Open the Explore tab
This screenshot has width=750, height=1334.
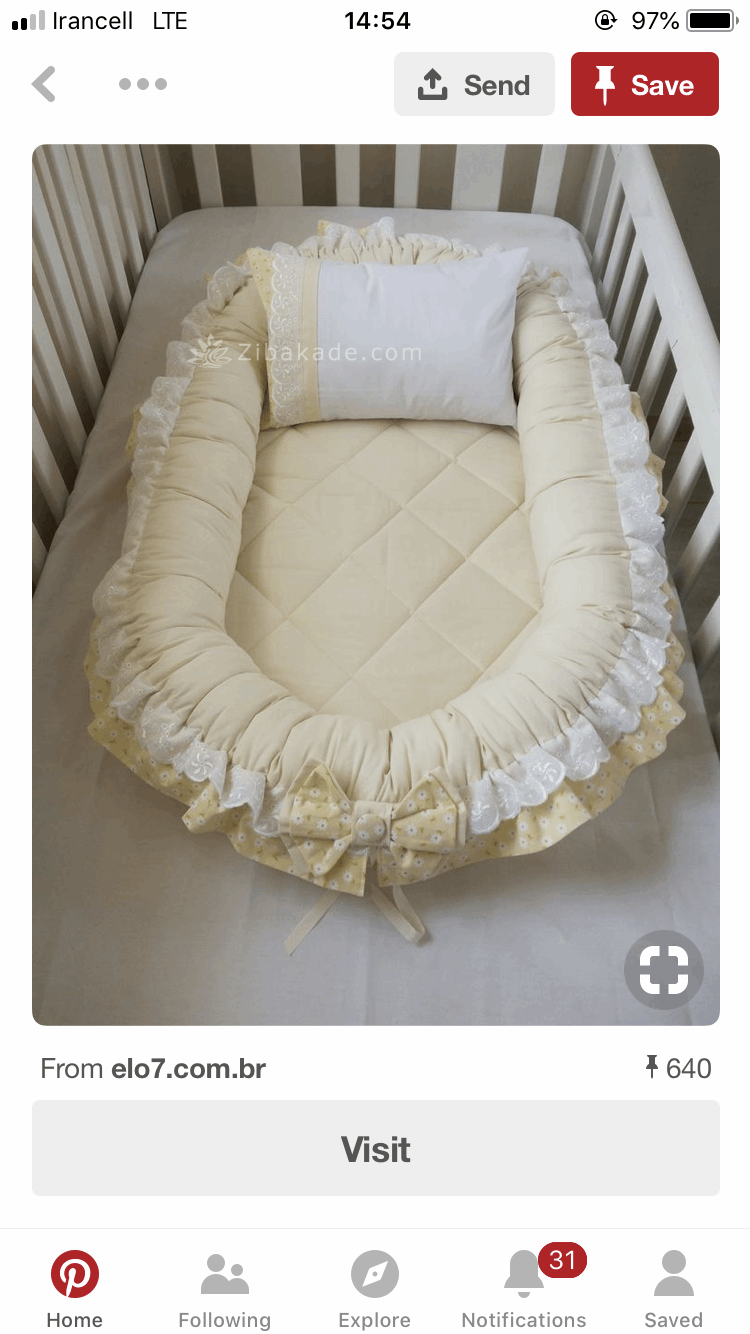[x=375, y=1289]
